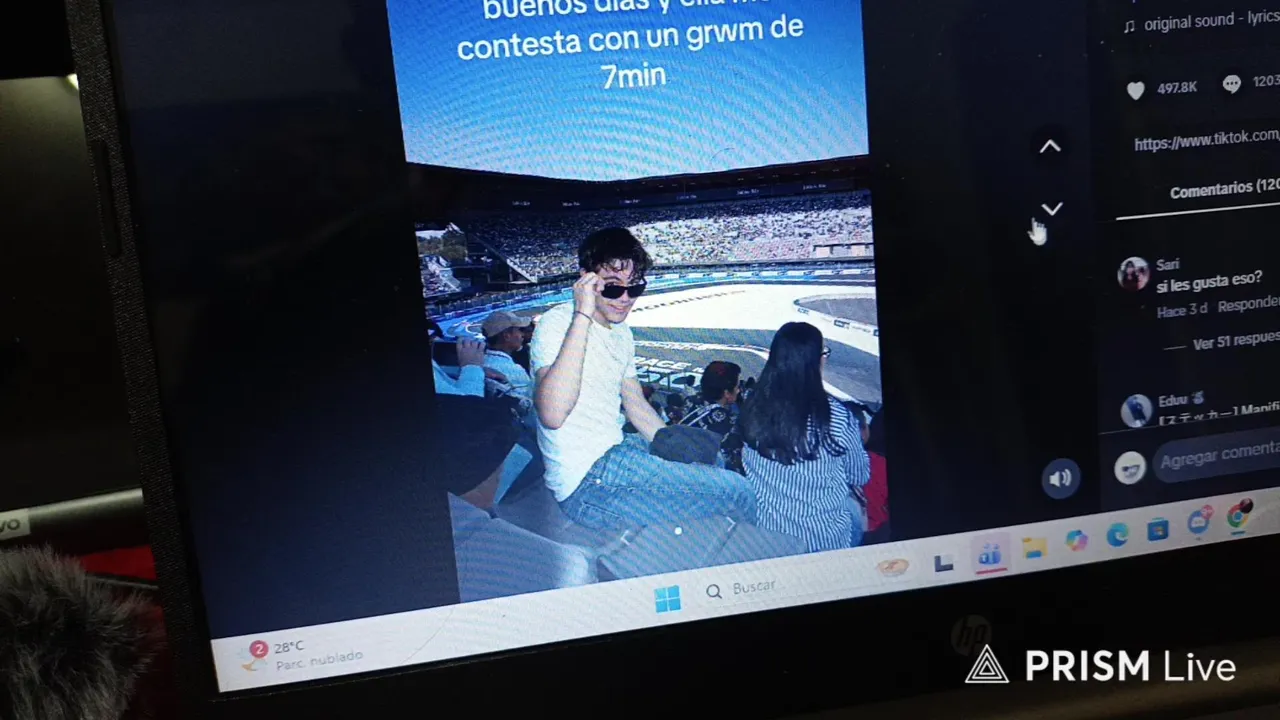Focus the Agregar comentario field

1218,457
